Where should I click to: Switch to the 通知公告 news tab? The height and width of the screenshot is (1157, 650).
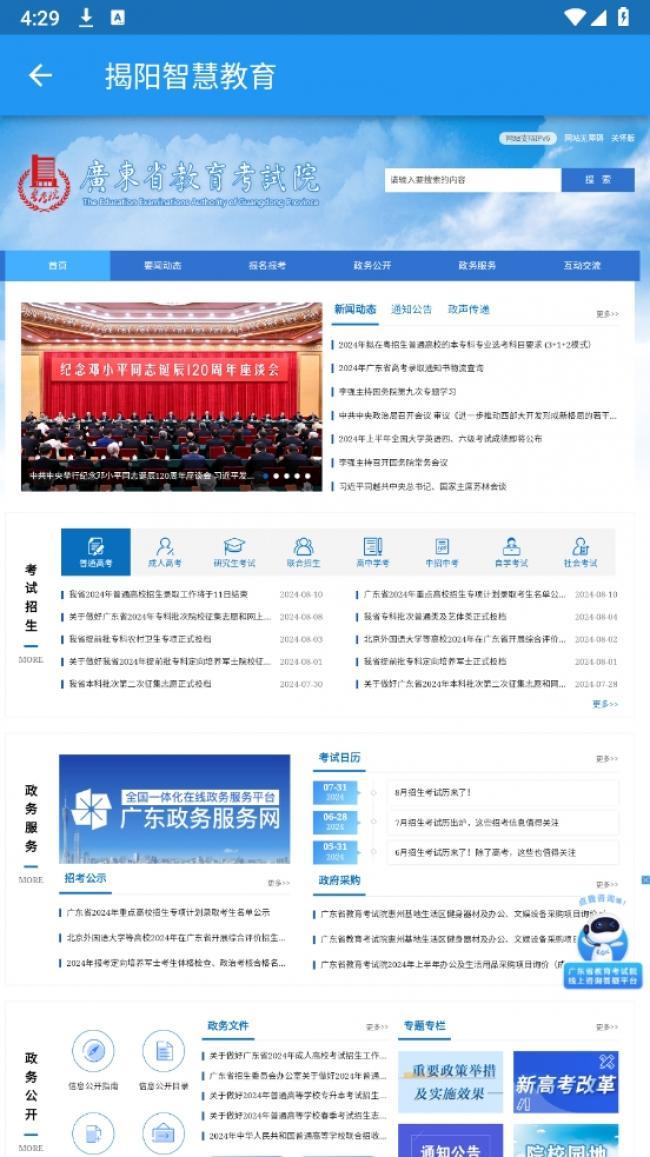411,309
